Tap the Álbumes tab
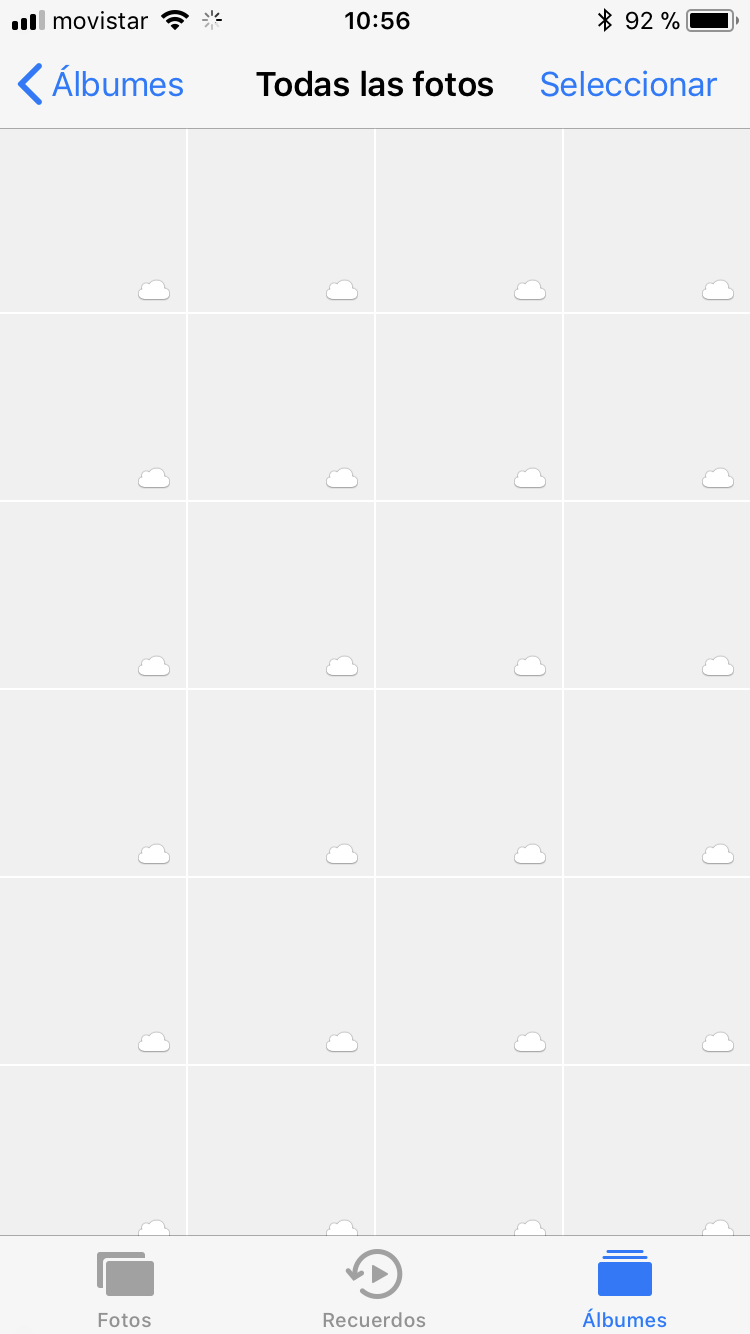Screen dimensions: 750x1334 [x=624, y=1289]
